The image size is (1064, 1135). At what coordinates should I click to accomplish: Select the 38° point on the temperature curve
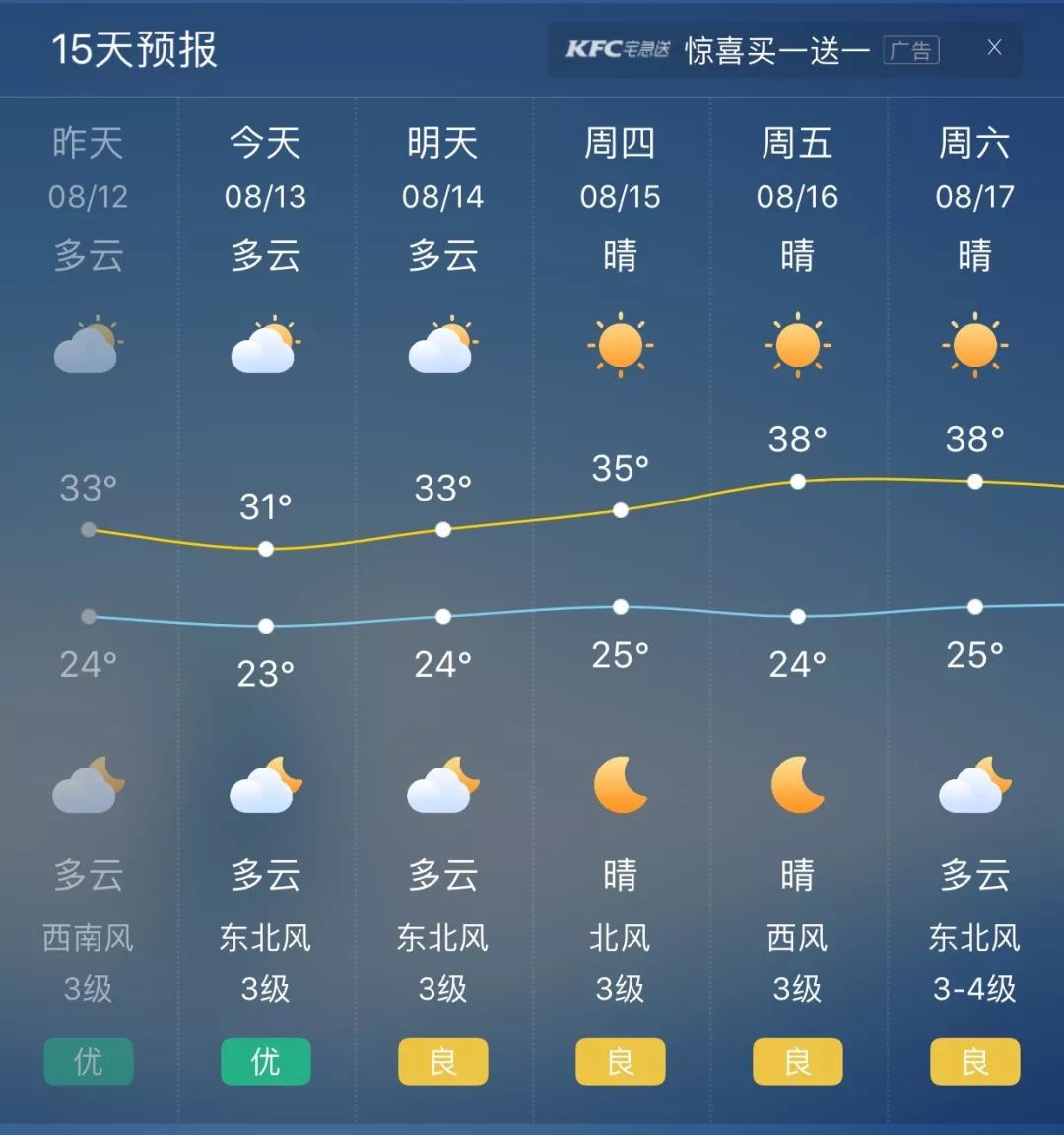(x=796, y=482)
